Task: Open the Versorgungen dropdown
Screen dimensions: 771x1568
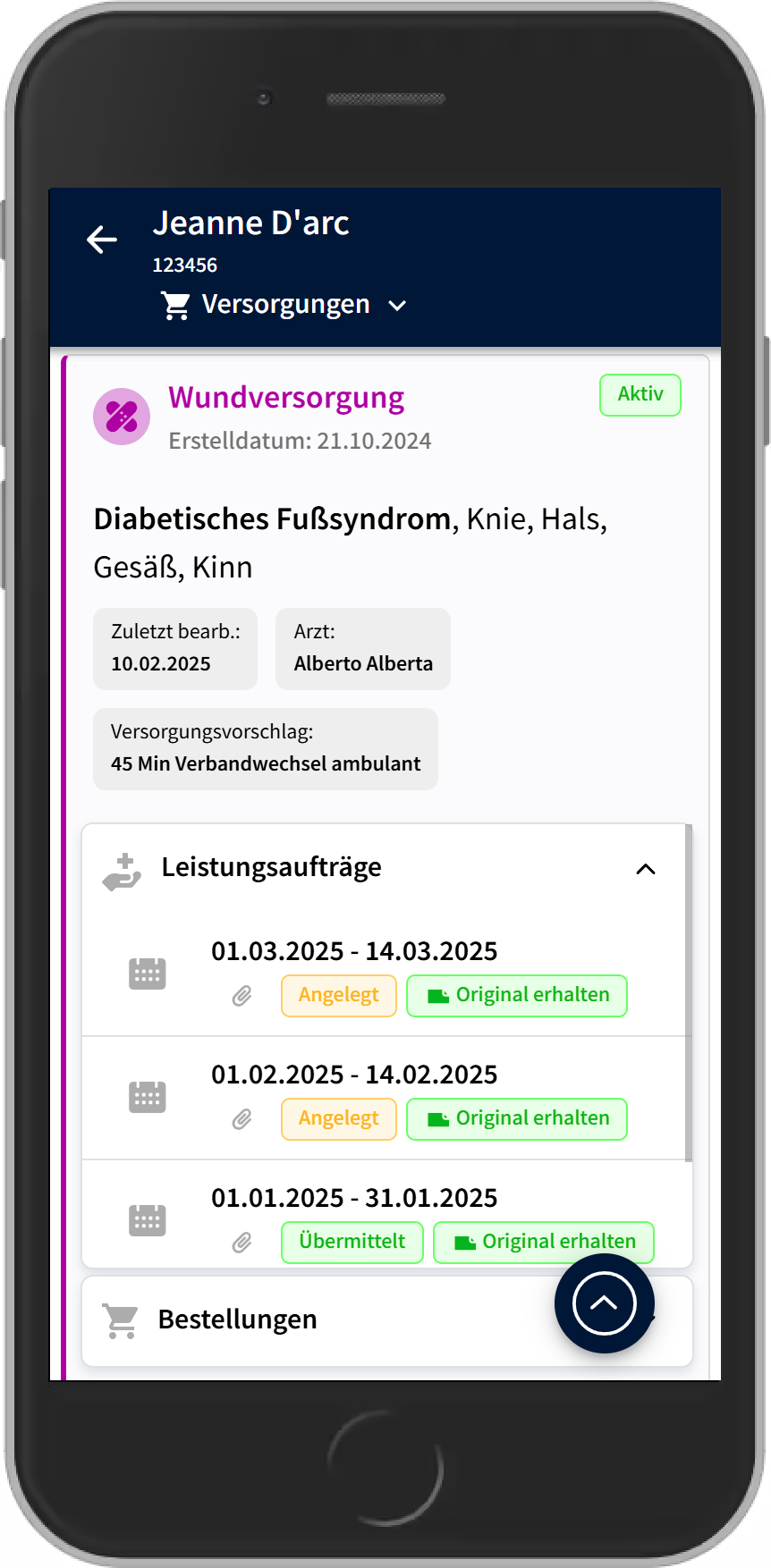Action: click(284, 305)
